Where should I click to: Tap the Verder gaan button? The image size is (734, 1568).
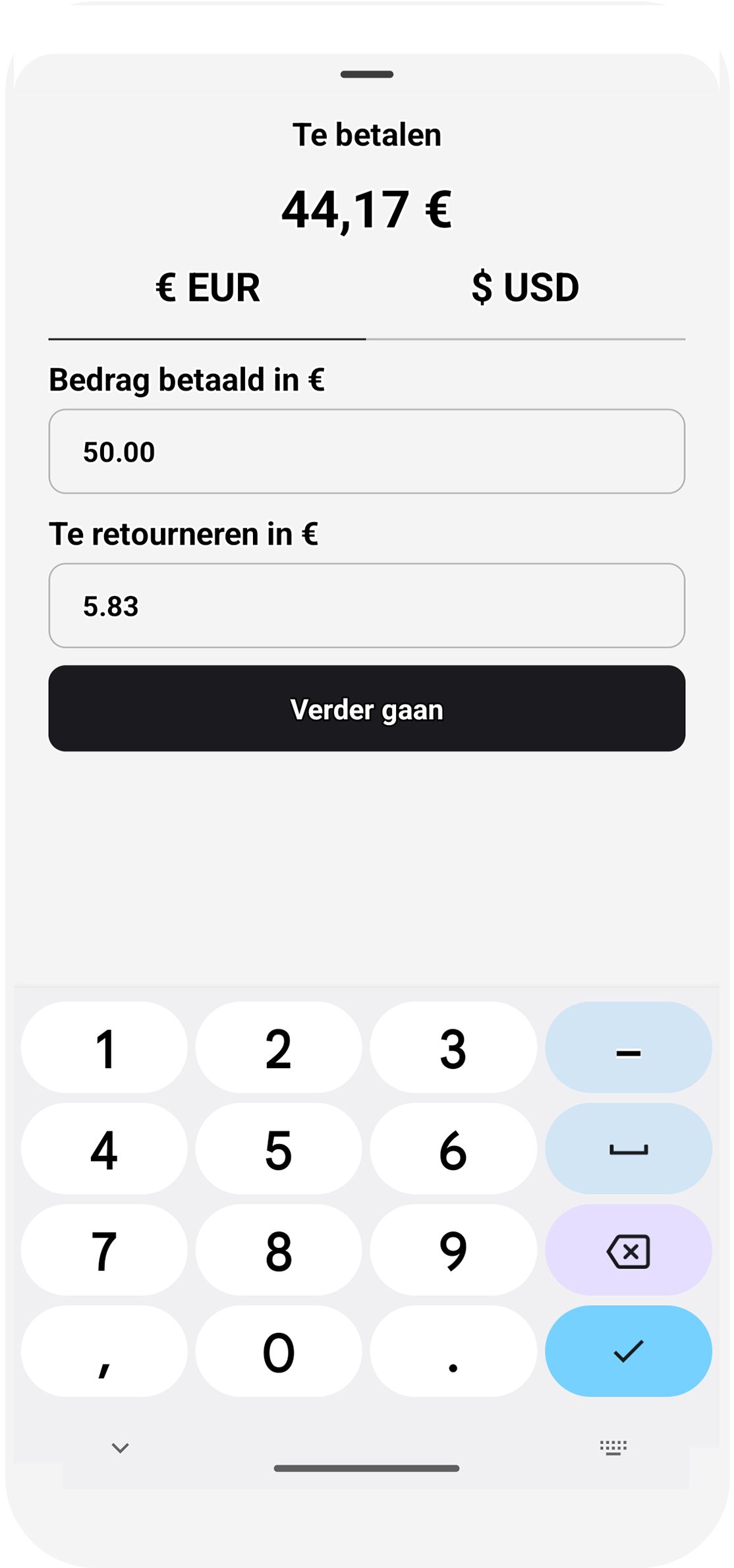tap(366, 709)
